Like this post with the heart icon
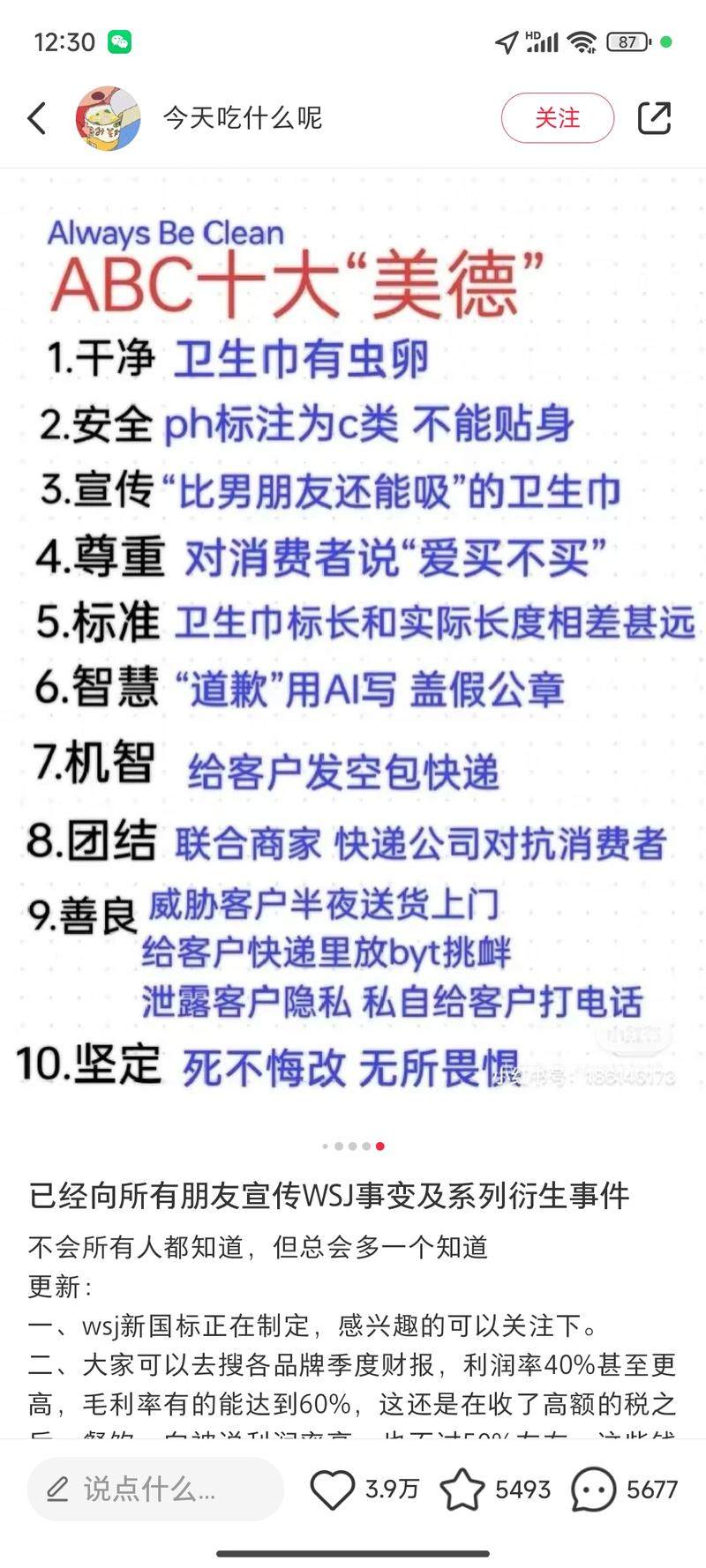The width and height of the screenshot is (706, 1568). 333,1490
